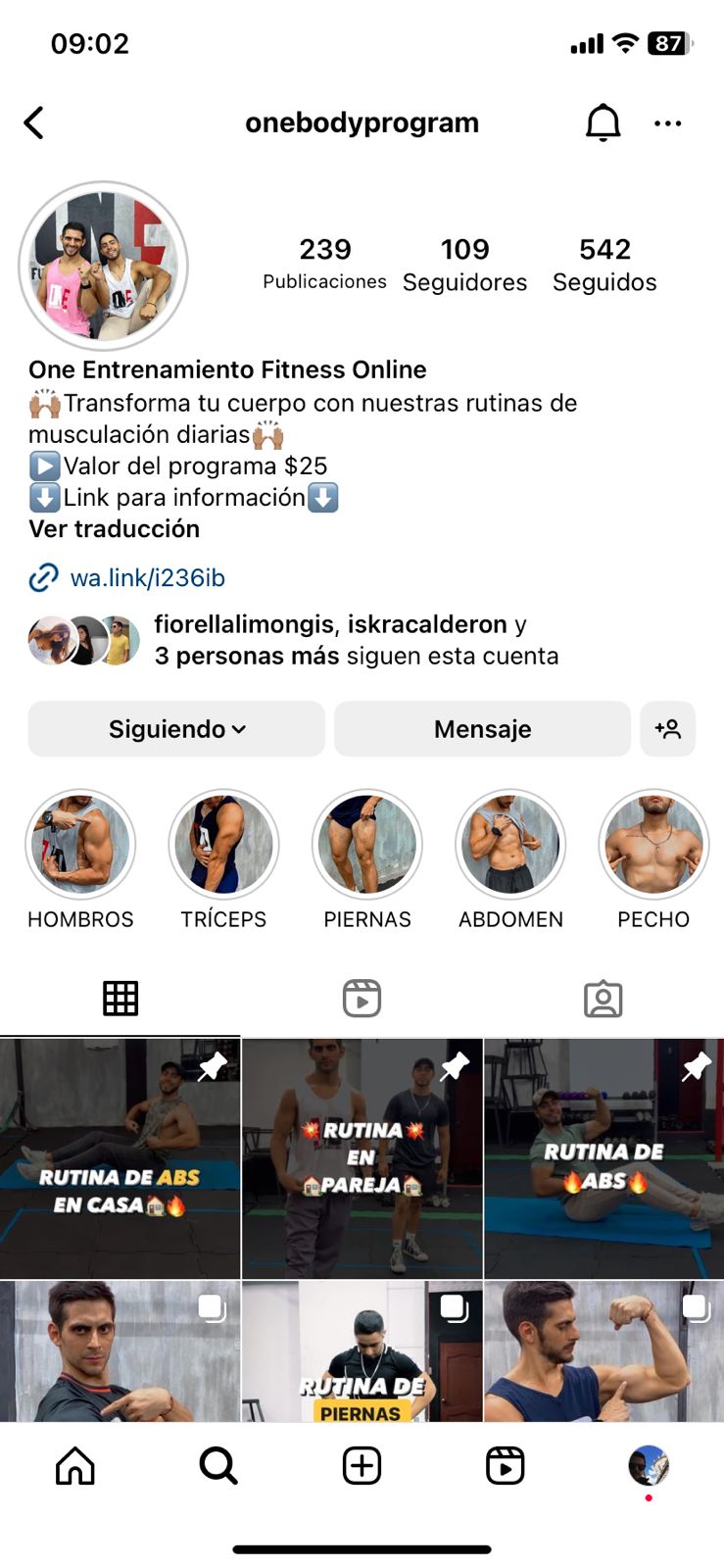Viewport: 724px width, 1568px height.
Task: Switch to the tagged photos tab
Action: 603,999
